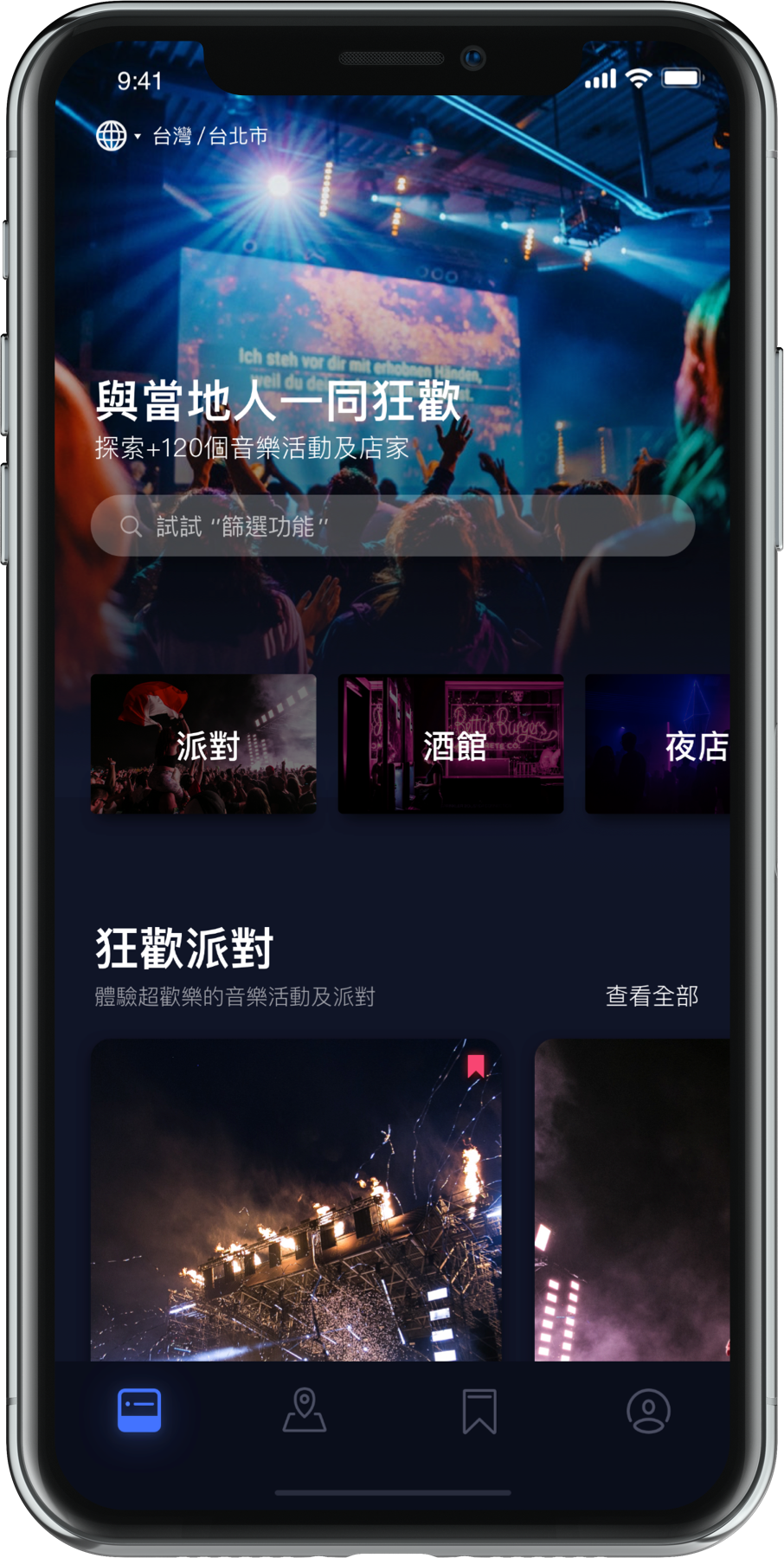Tap the 試試 "篩選功能" search box

tap(393, 525)
